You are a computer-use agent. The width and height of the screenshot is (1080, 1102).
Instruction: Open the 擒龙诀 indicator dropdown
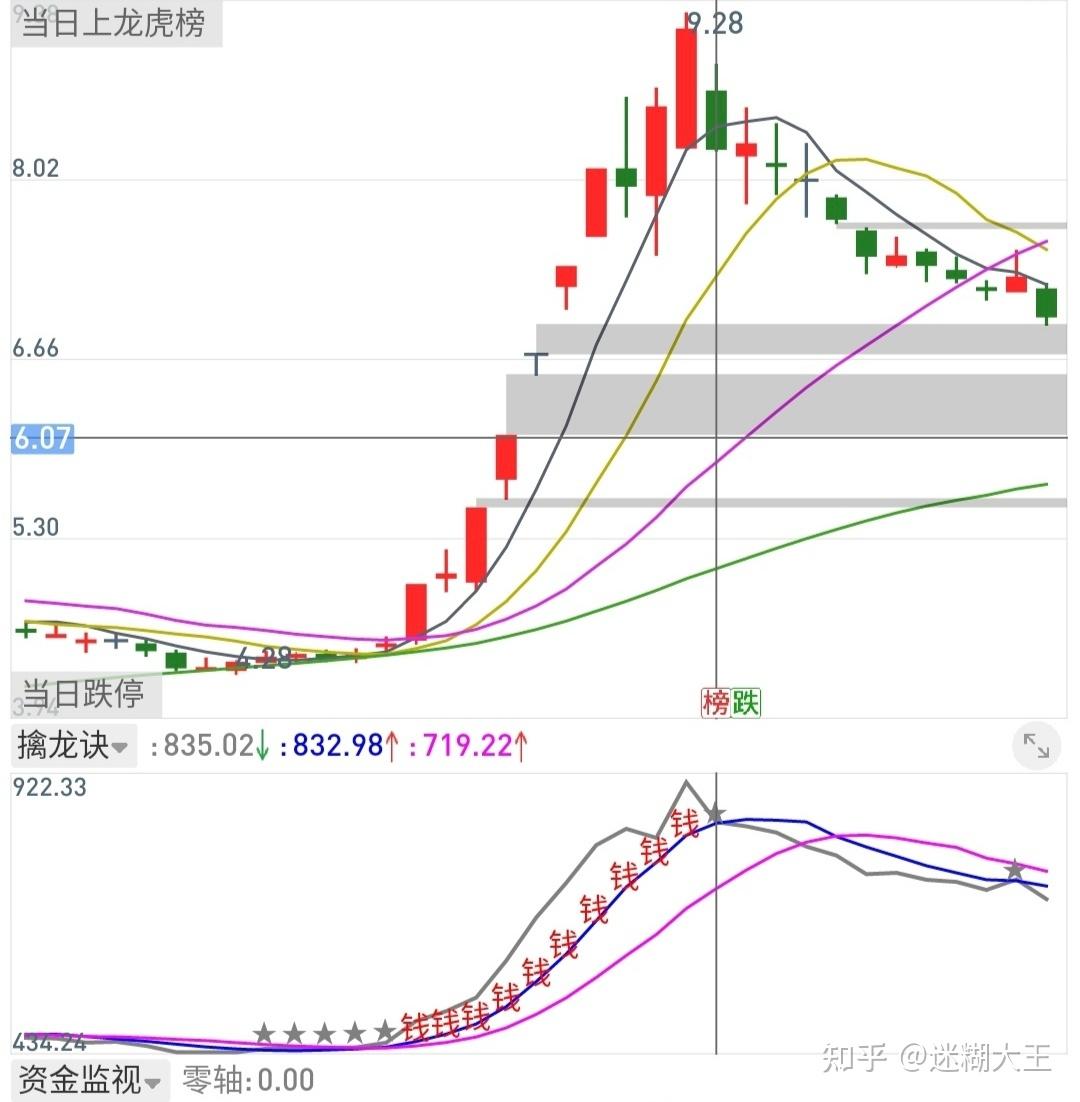click(x=74, y=746)
